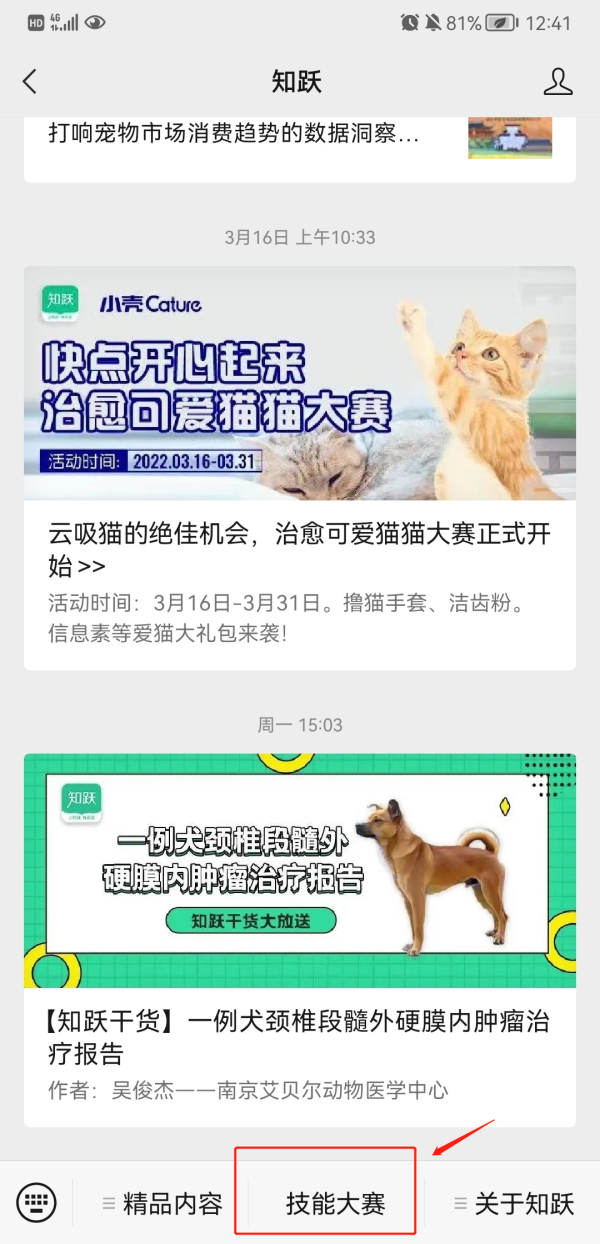The width and height of the screenshot is (600, 1244).
Task: Expand the 精品内容 menu
Action: [x=163, y=1203]
